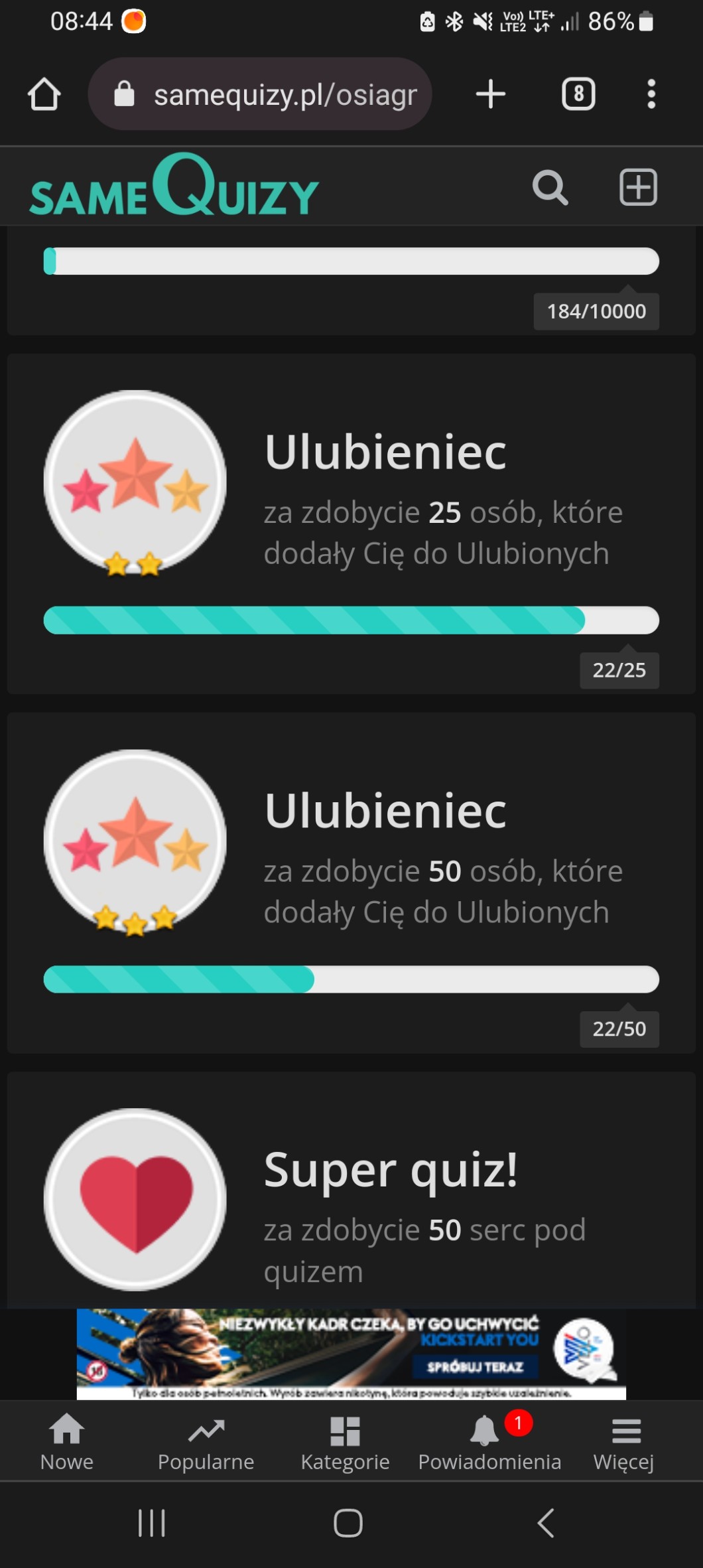This screenshot has height=1568, width=703.
Task: Open the Kickstart You ad banner
Action: click(351, 1354)
